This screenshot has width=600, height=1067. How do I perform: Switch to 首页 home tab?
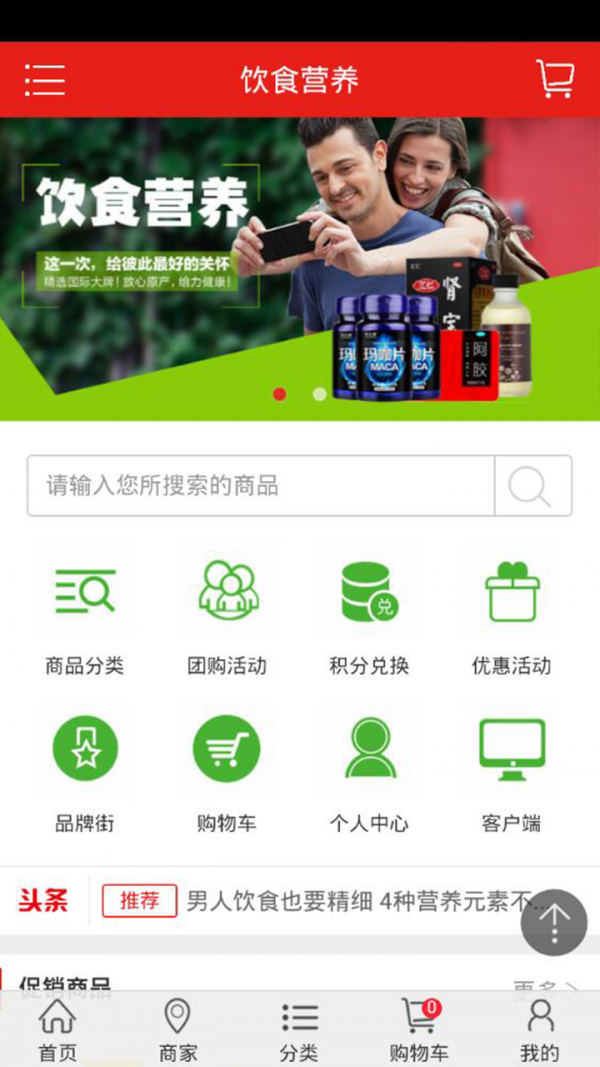coord(58,1030)
